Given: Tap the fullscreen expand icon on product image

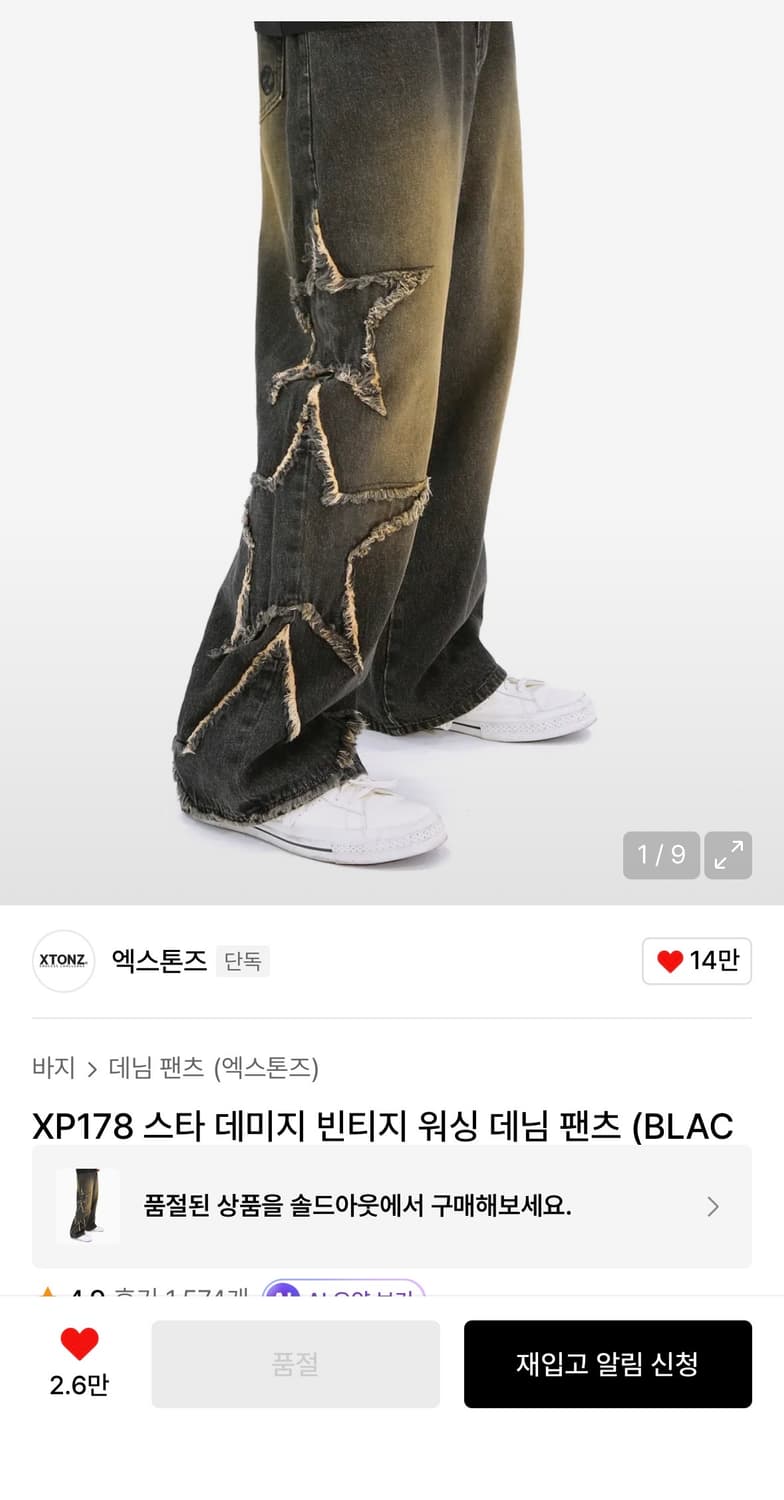Looking at the screenshot, I should coord(728,855).
